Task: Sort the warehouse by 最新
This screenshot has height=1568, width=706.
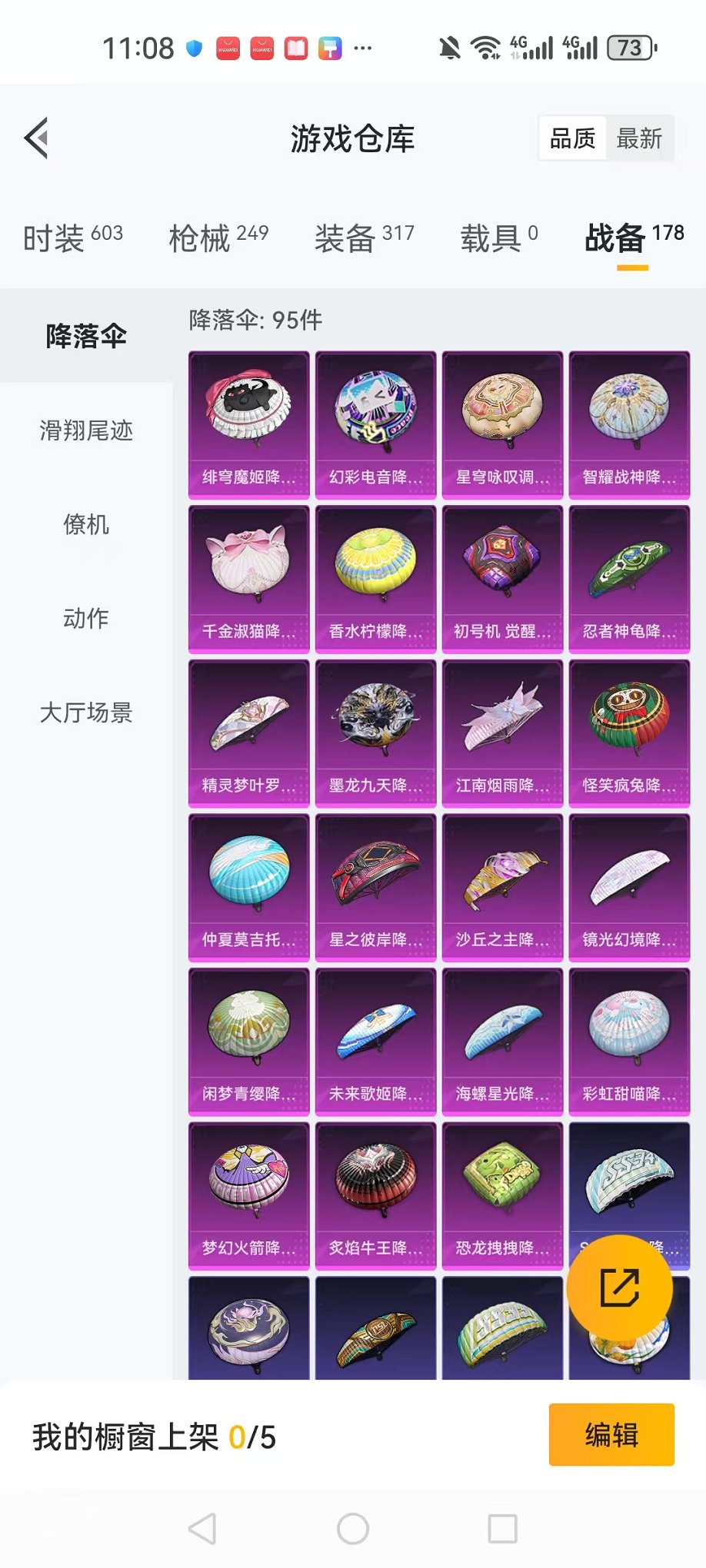Action: 639,139
